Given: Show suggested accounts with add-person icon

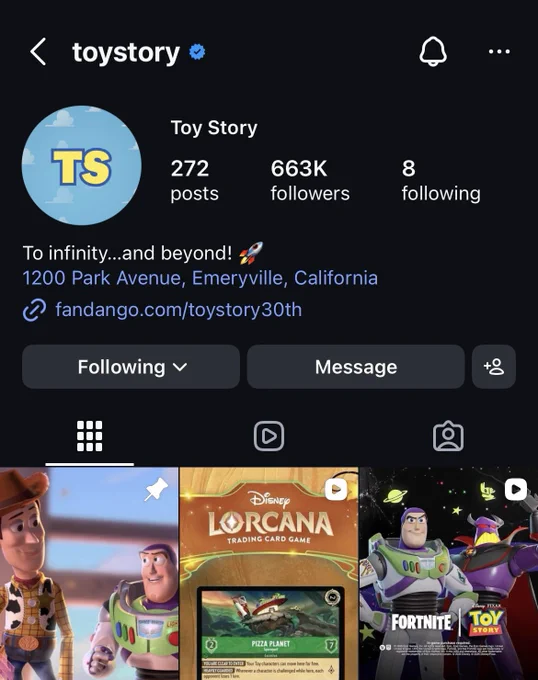Looking at the screenshot, I should pyautogui.click(x=494, y=367).
